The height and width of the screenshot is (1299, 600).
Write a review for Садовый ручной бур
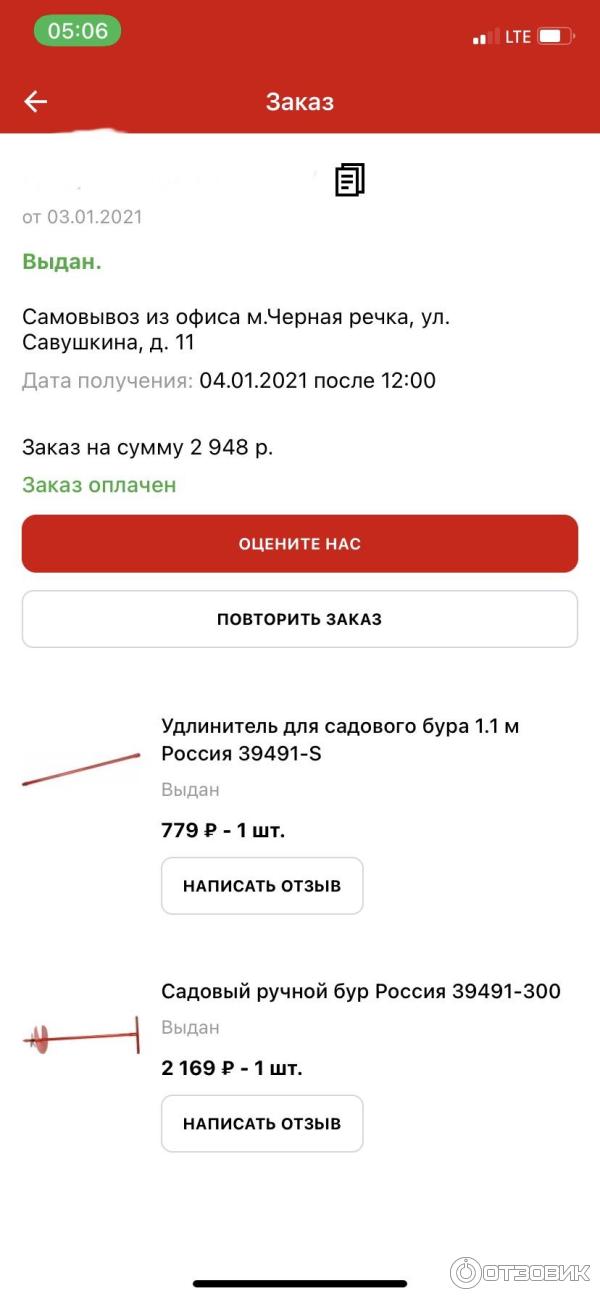coord(262,1123)
